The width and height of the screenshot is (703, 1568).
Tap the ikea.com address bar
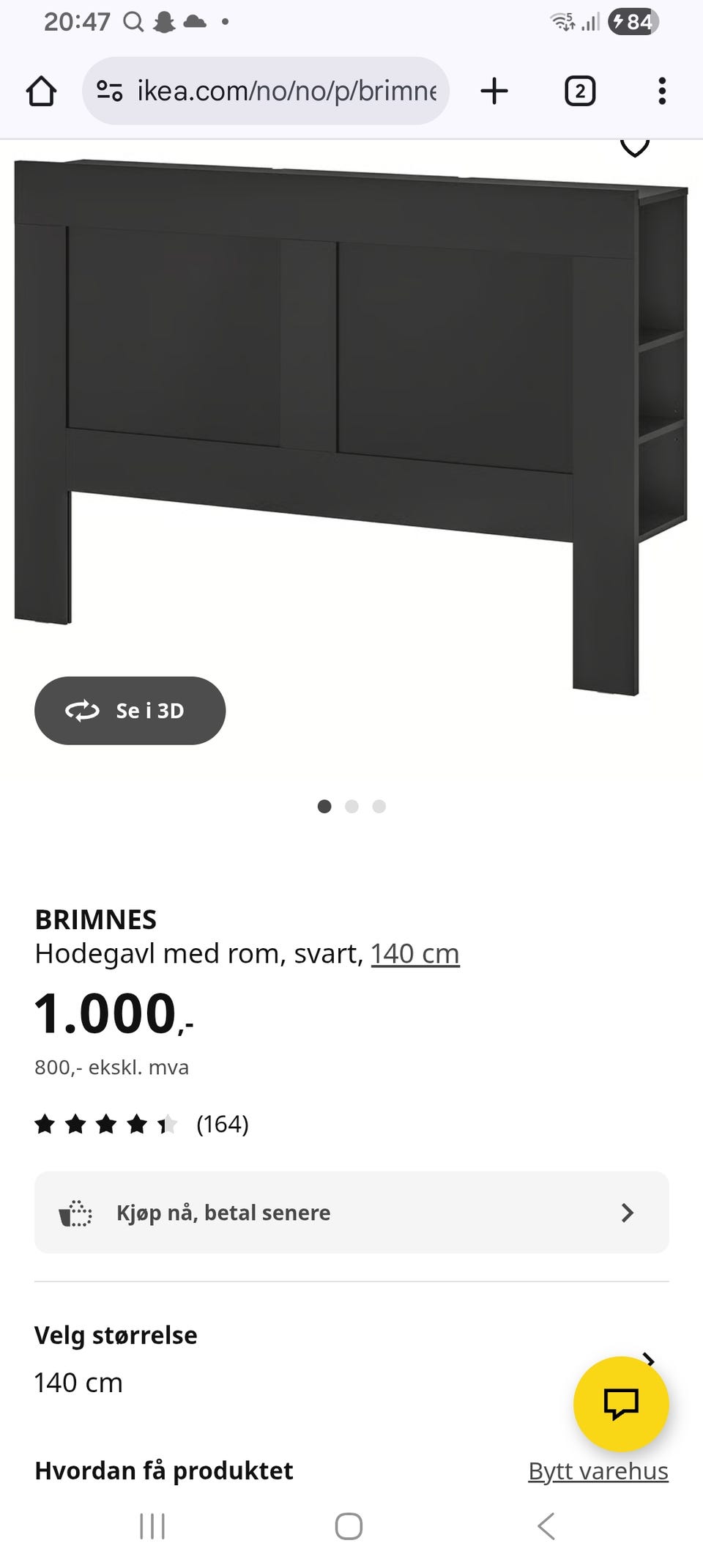pos(286,92)
